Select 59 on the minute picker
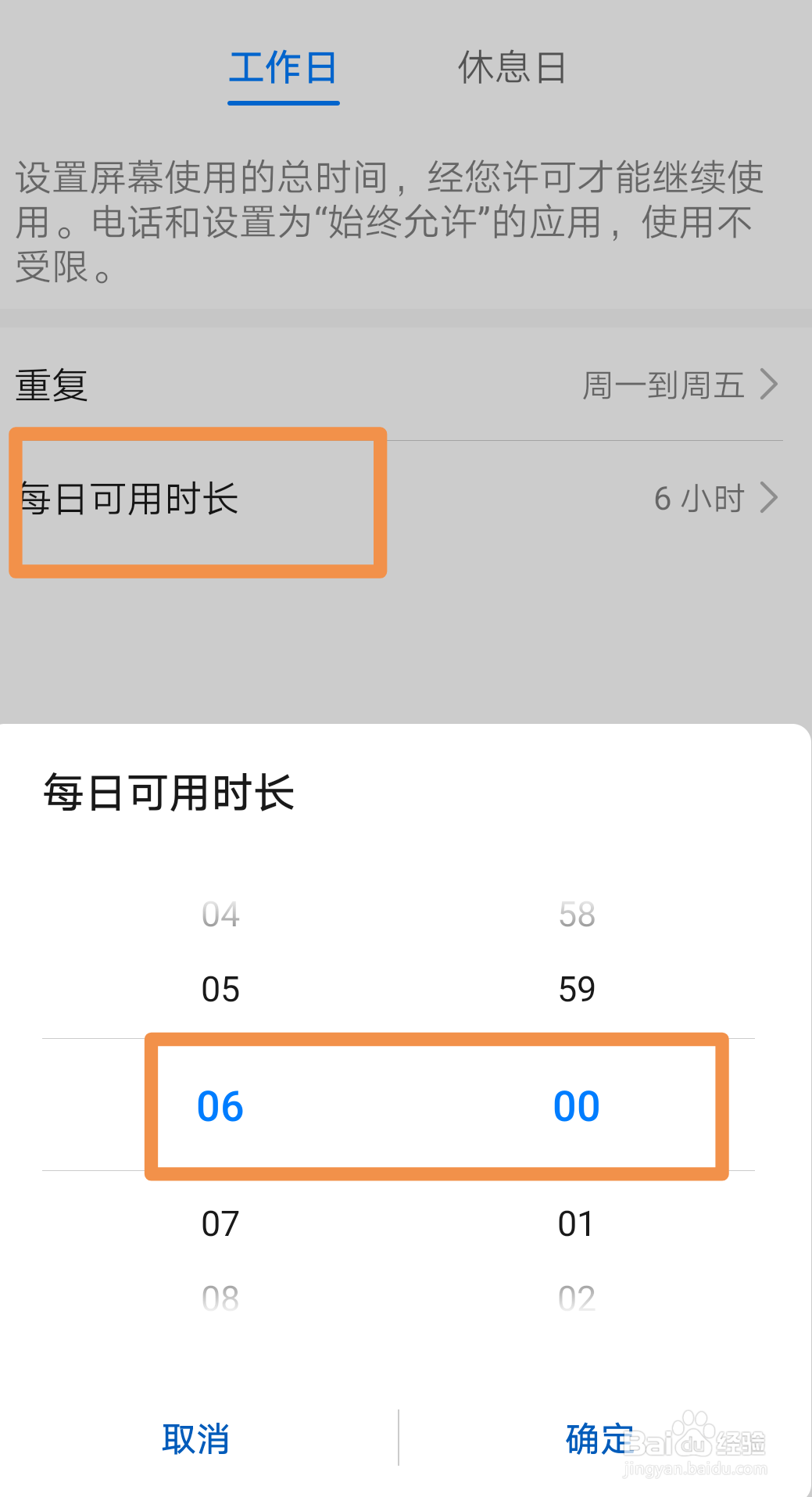 576,989
